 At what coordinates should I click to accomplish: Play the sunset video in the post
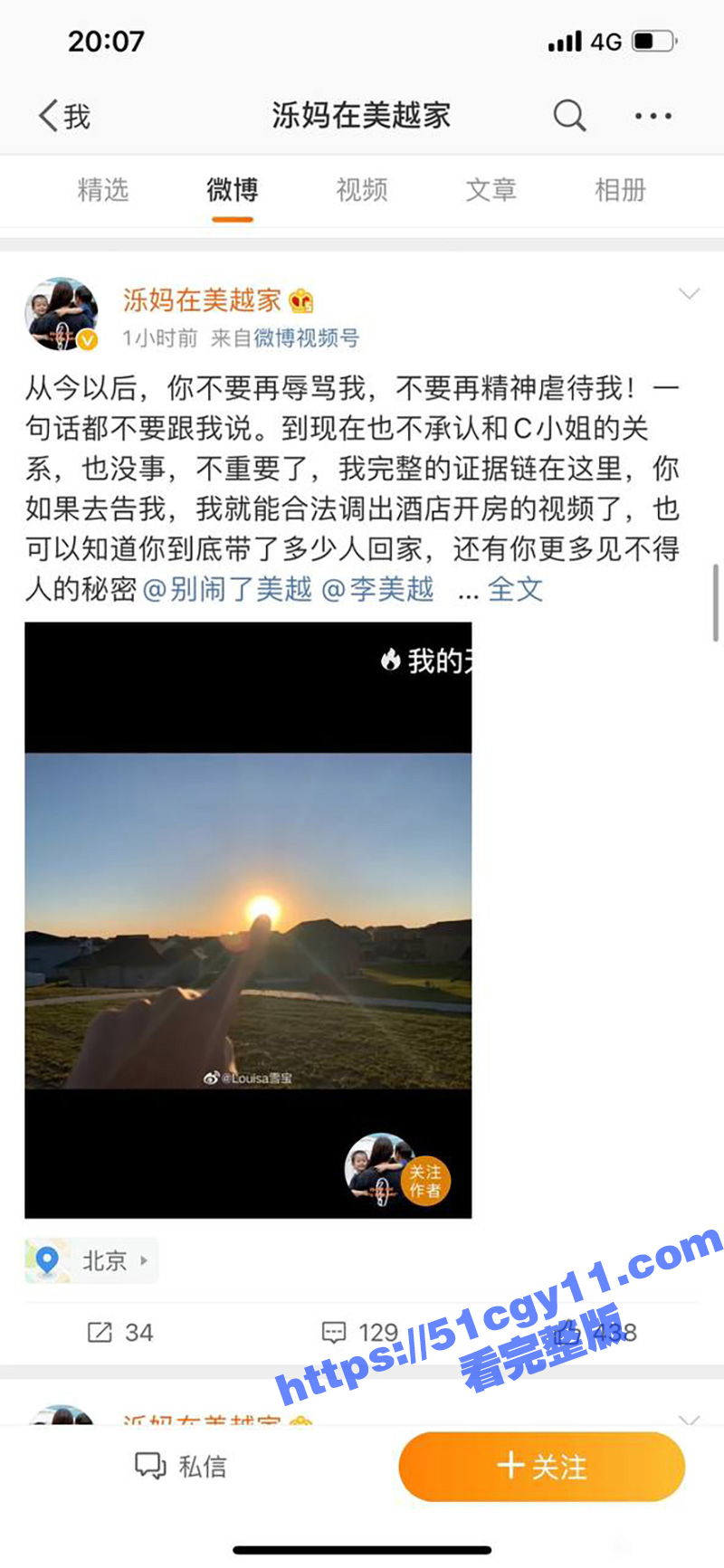248,919
